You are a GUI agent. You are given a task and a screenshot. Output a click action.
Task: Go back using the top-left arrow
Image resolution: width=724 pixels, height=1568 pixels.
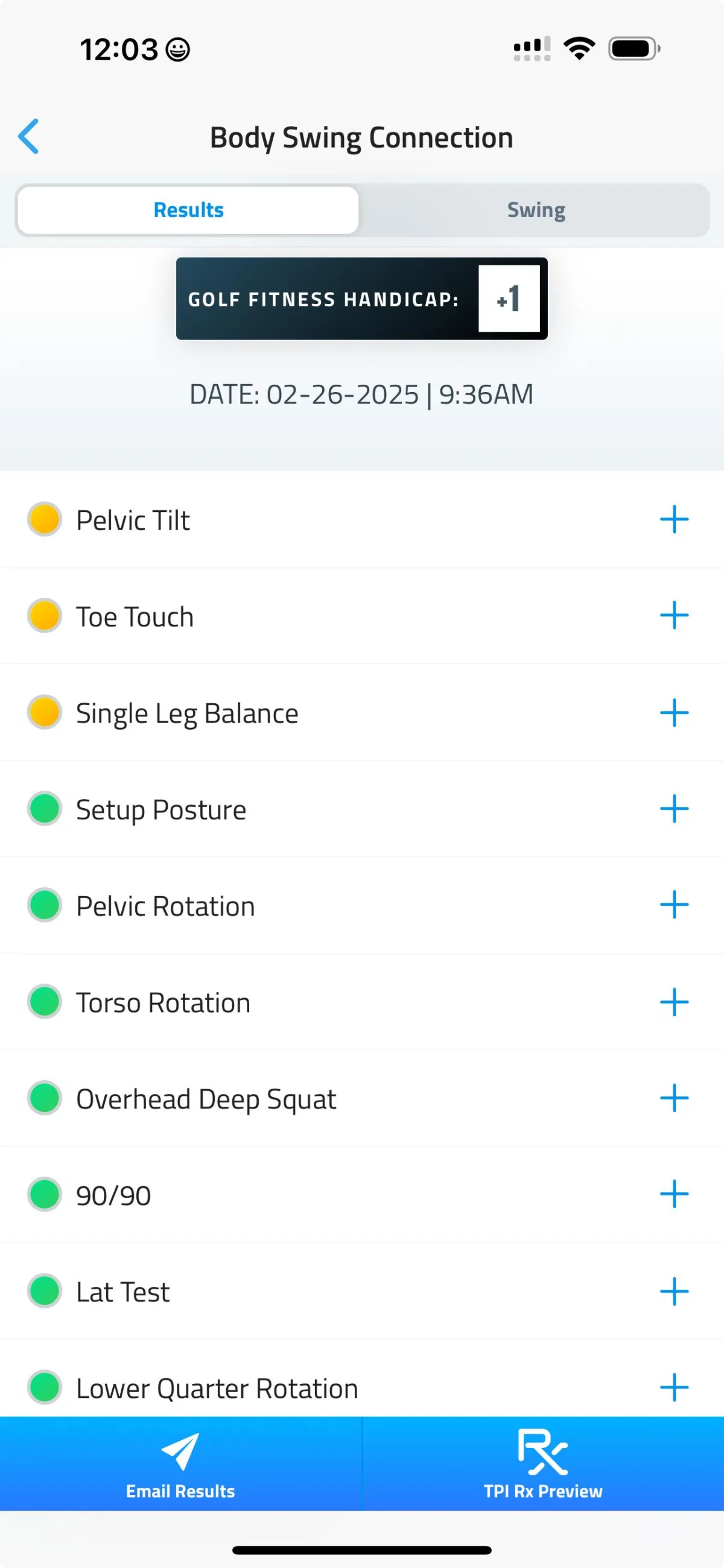tap(28, 136)
